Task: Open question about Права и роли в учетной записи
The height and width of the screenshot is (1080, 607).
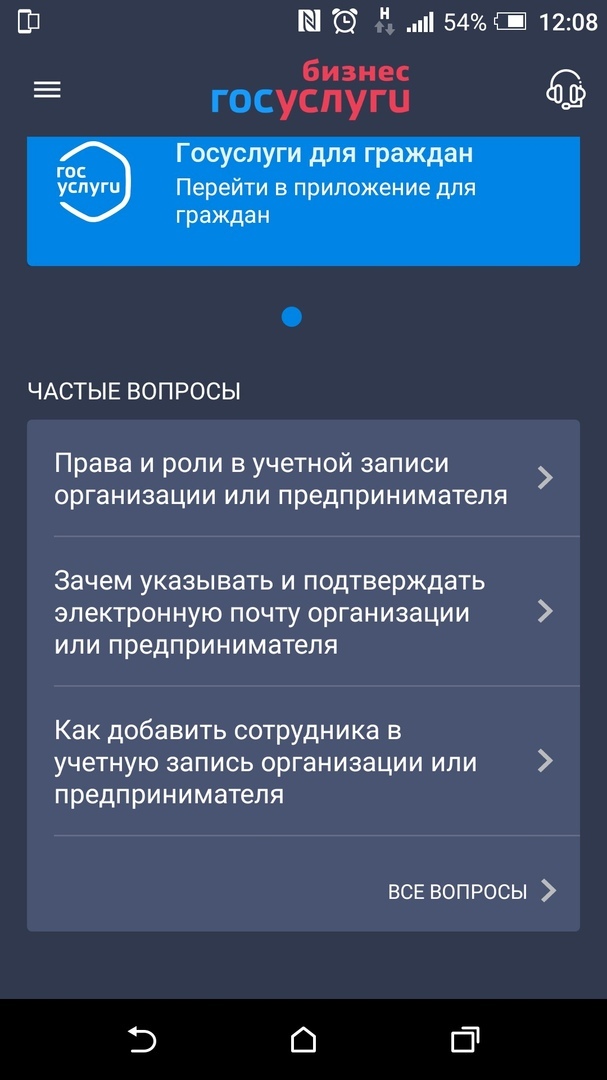Action: point(303,479)
